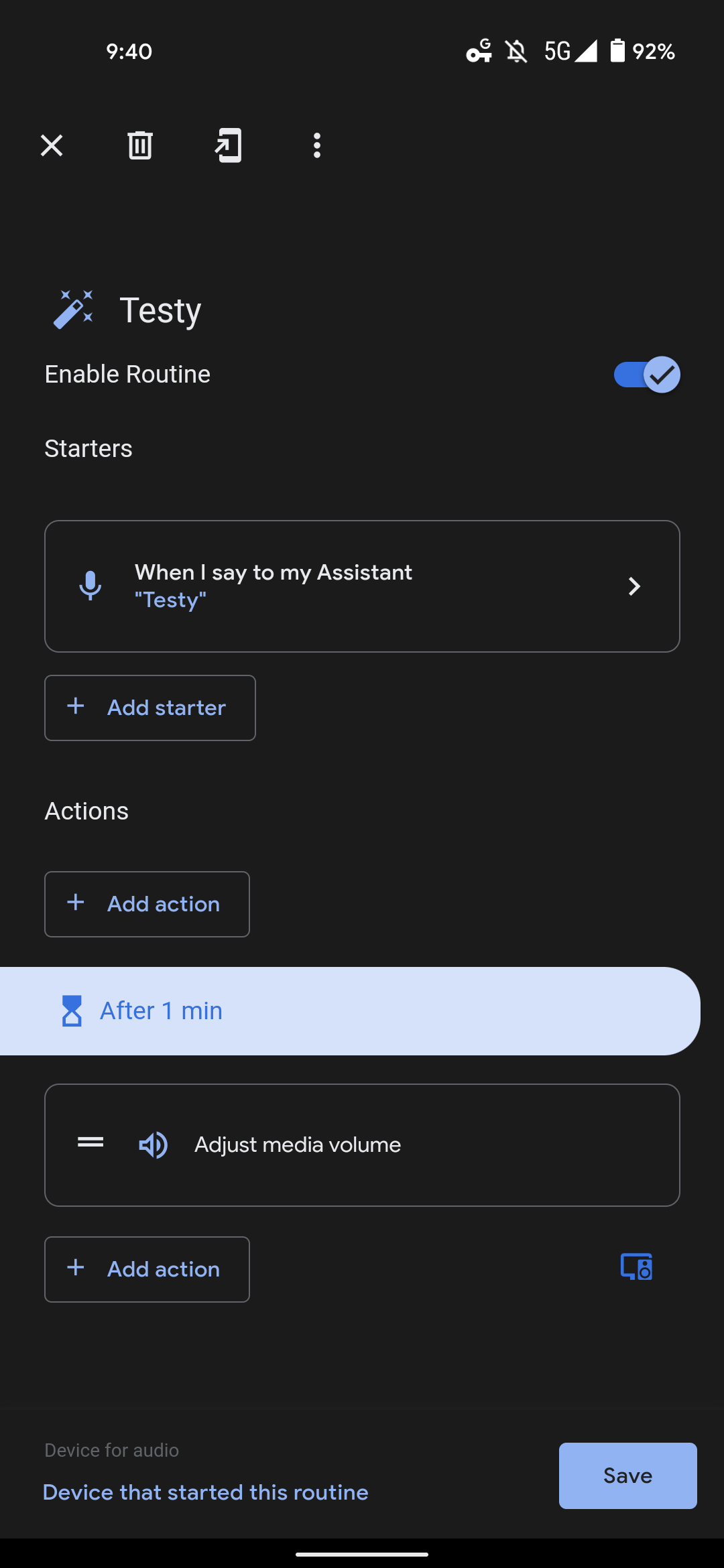
Task: Edit the After 1 min delay
Action: (x=349, y=1010)
